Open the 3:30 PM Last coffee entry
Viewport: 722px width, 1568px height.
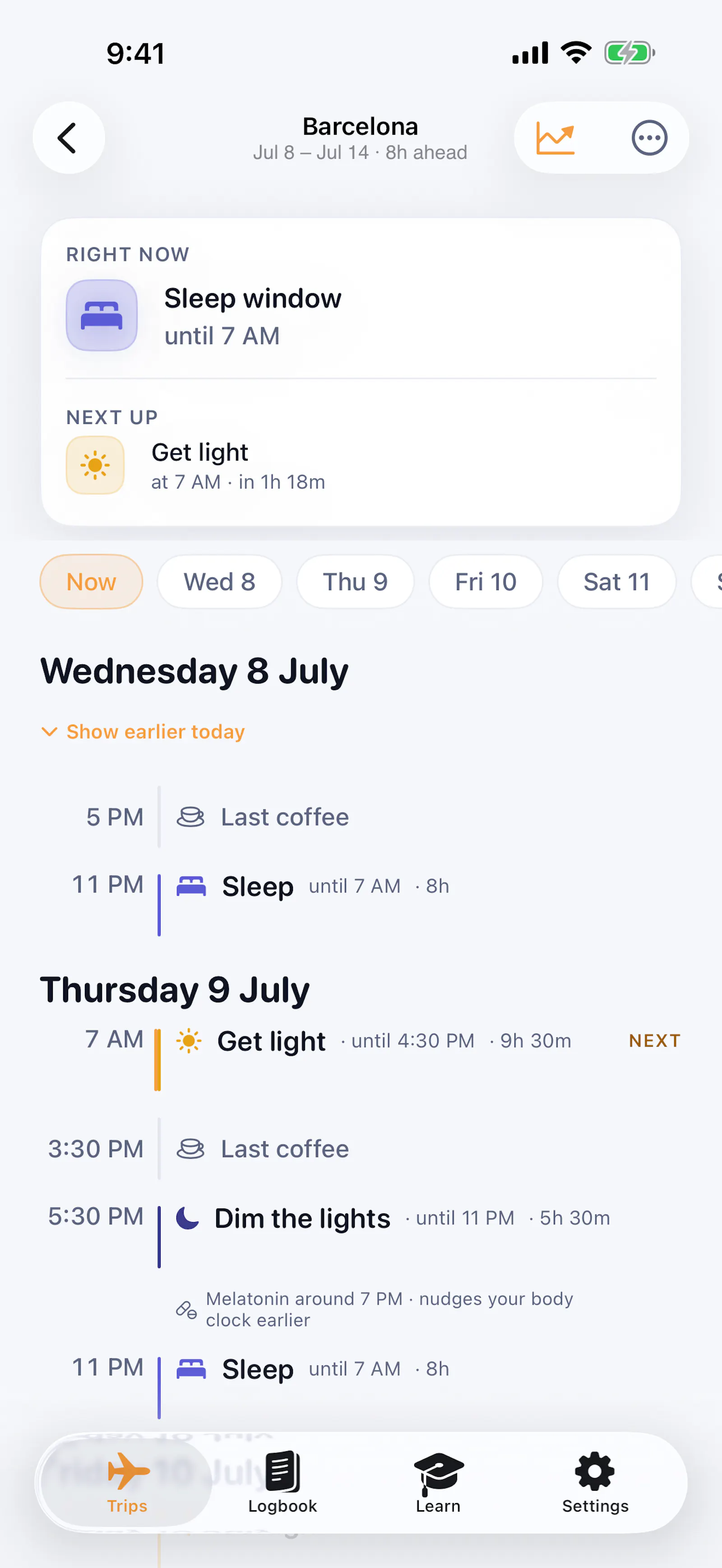(x=361, y=1148)
